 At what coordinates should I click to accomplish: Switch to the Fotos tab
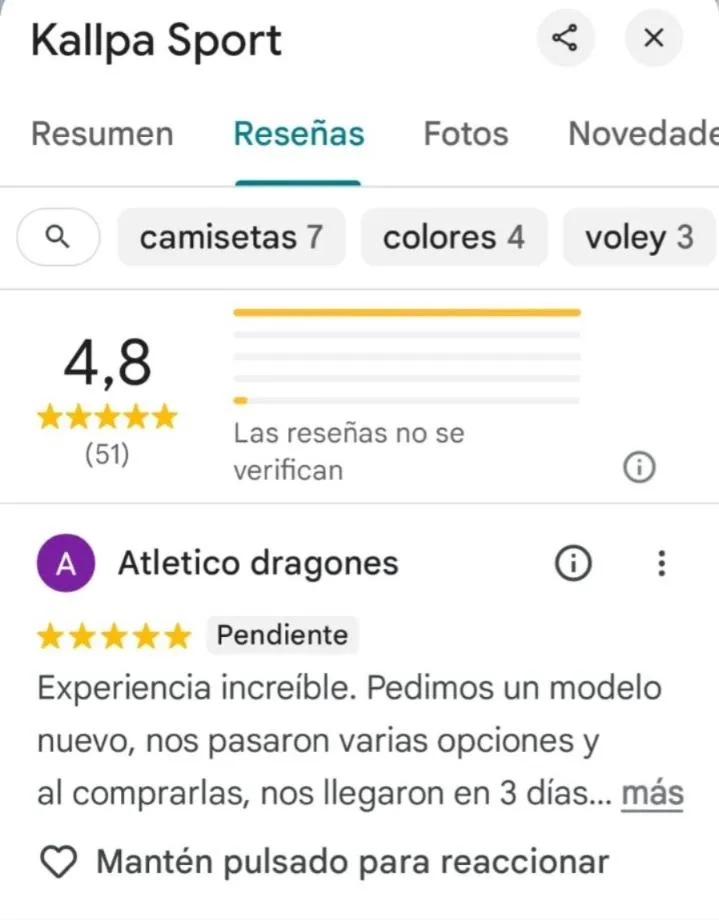pos(466,134)
